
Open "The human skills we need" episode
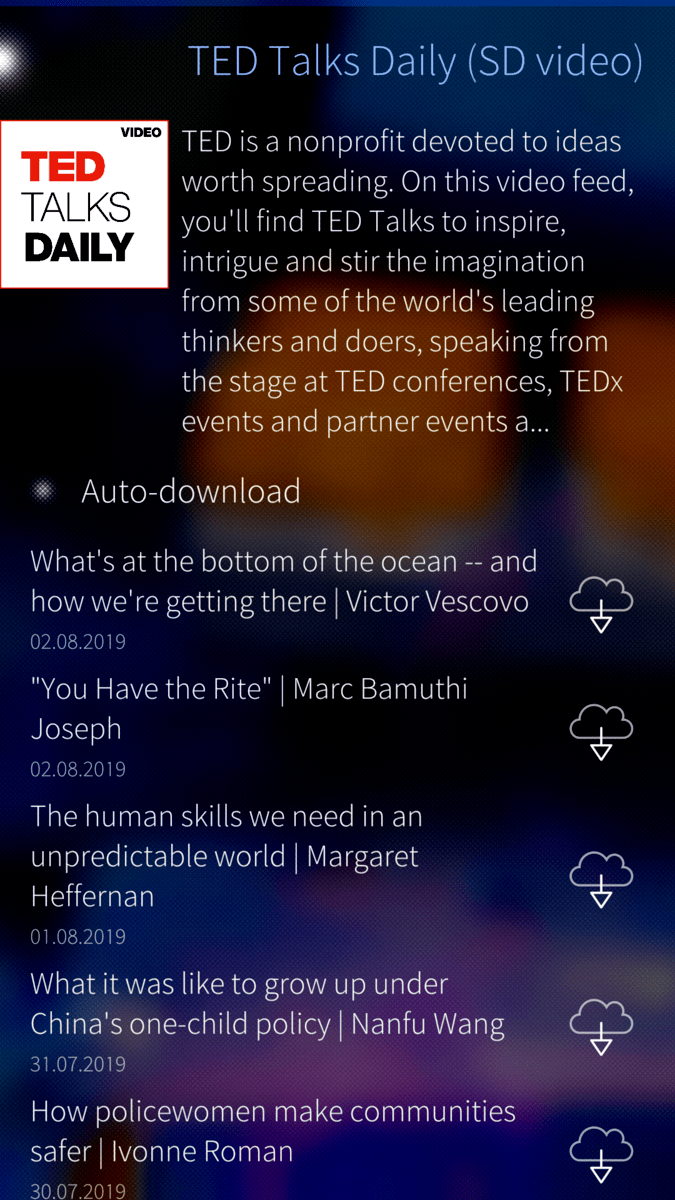227,856
